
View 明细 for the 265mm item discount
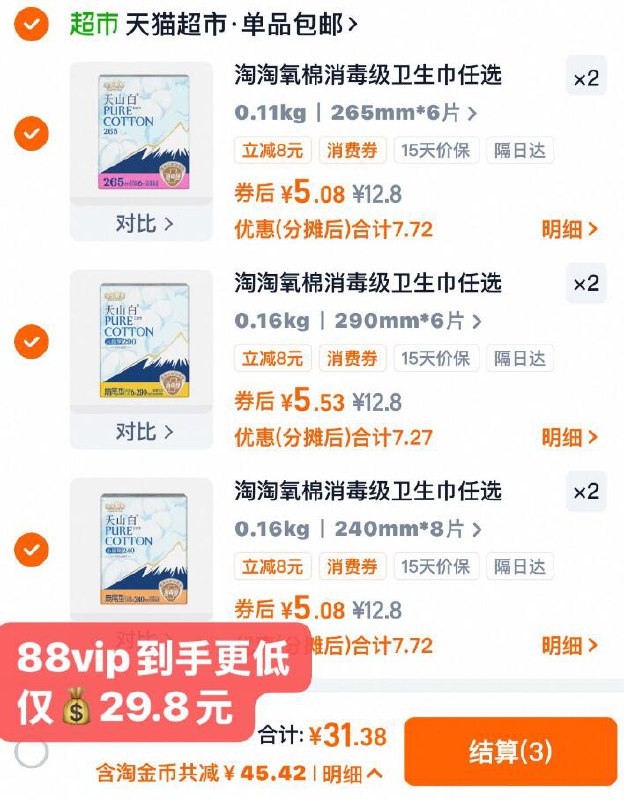[x=570, y=229]
